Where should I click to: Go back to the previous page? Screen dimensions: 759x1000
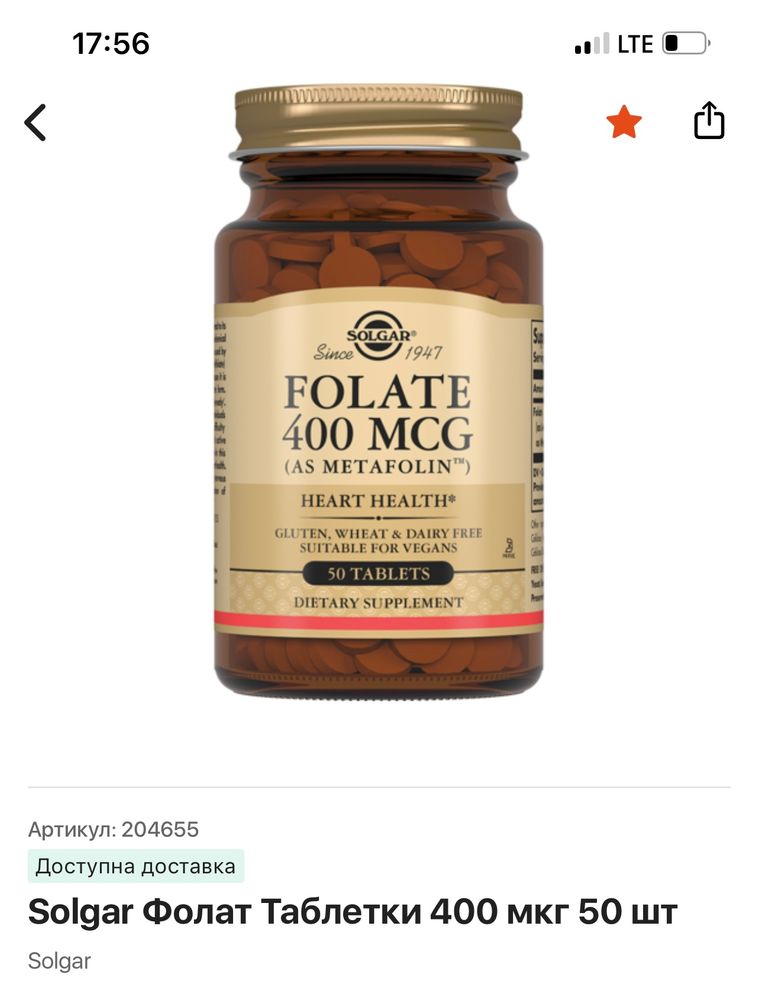click(x=36, y=123)
